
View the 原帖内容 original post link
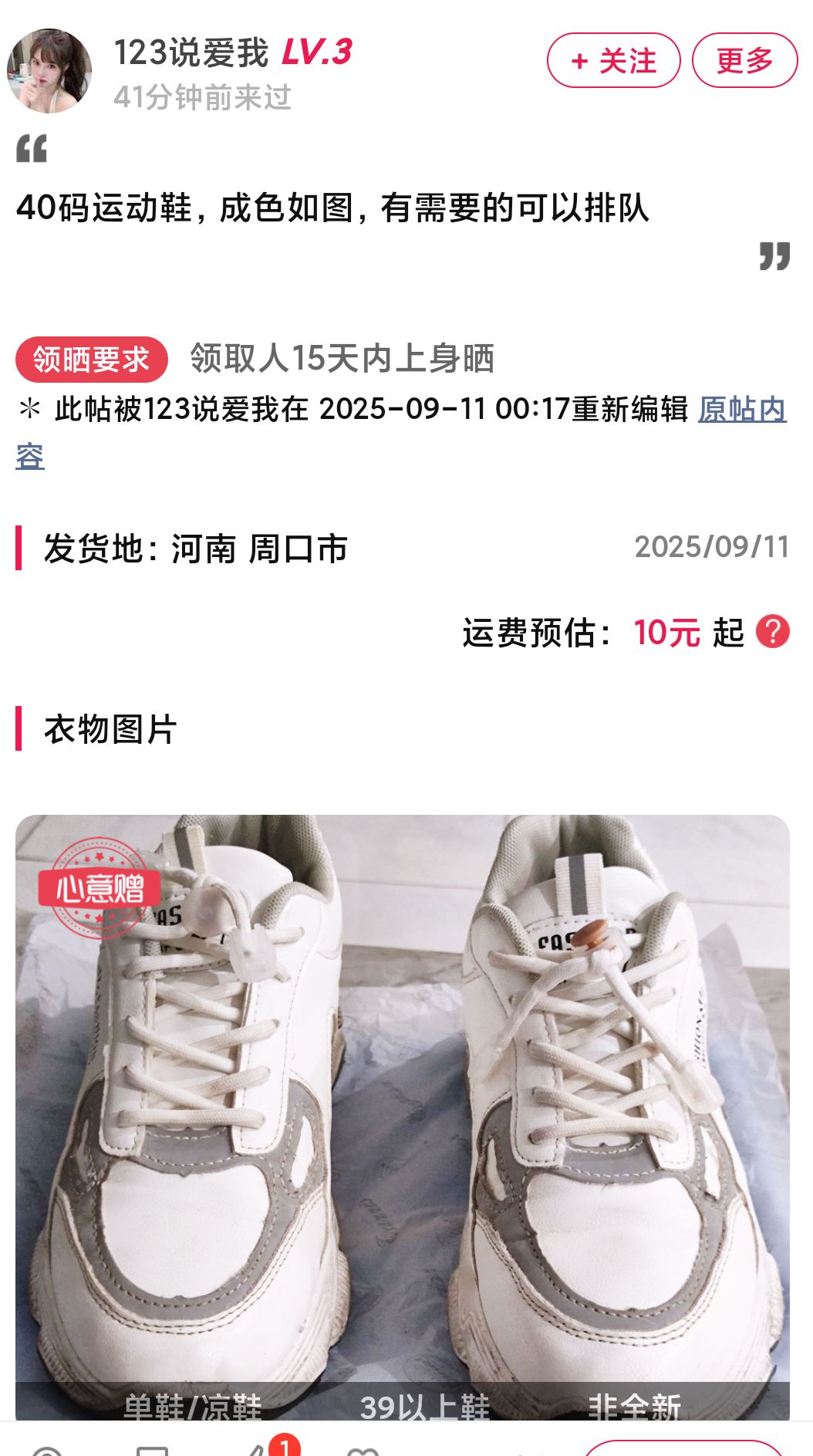(x=741, y=409)
